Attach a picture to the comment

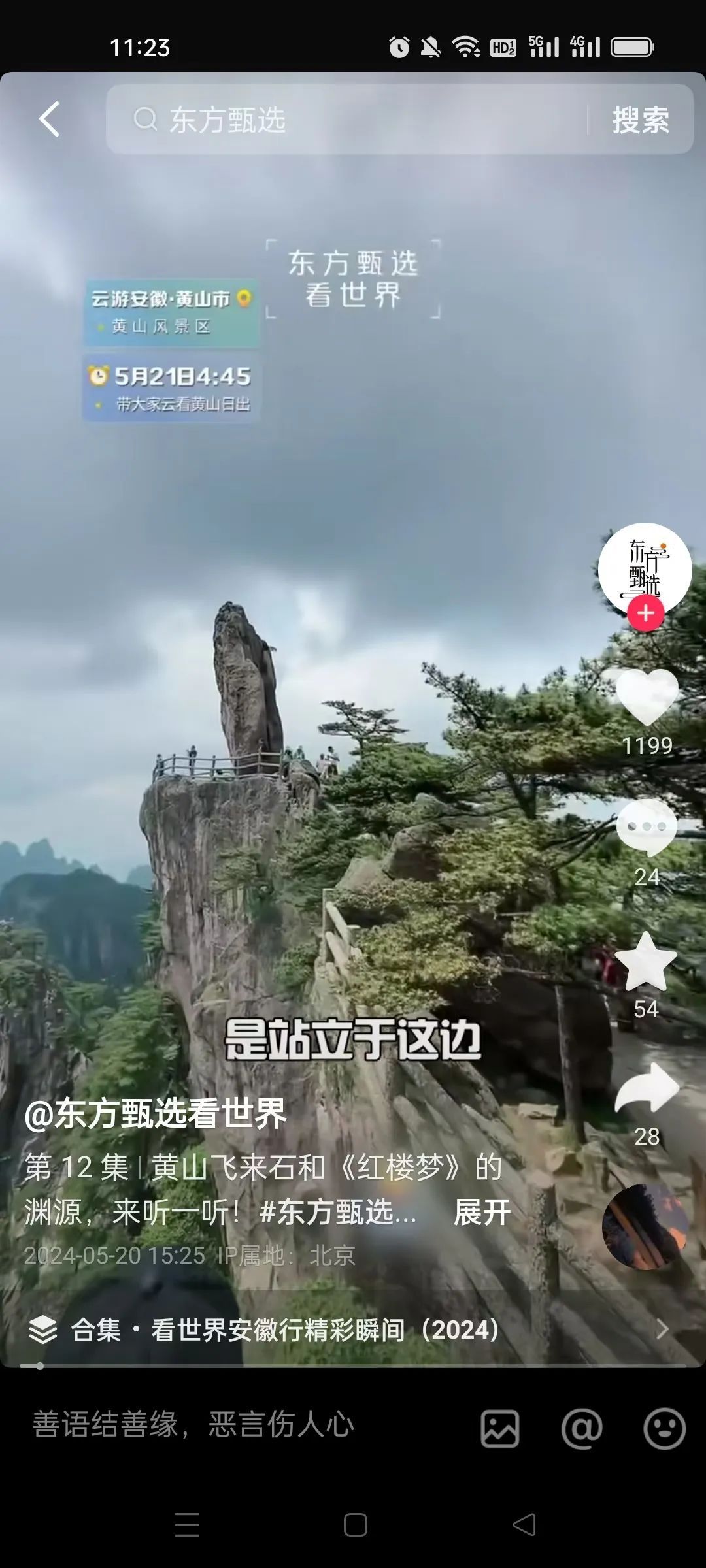[500, 1428]
